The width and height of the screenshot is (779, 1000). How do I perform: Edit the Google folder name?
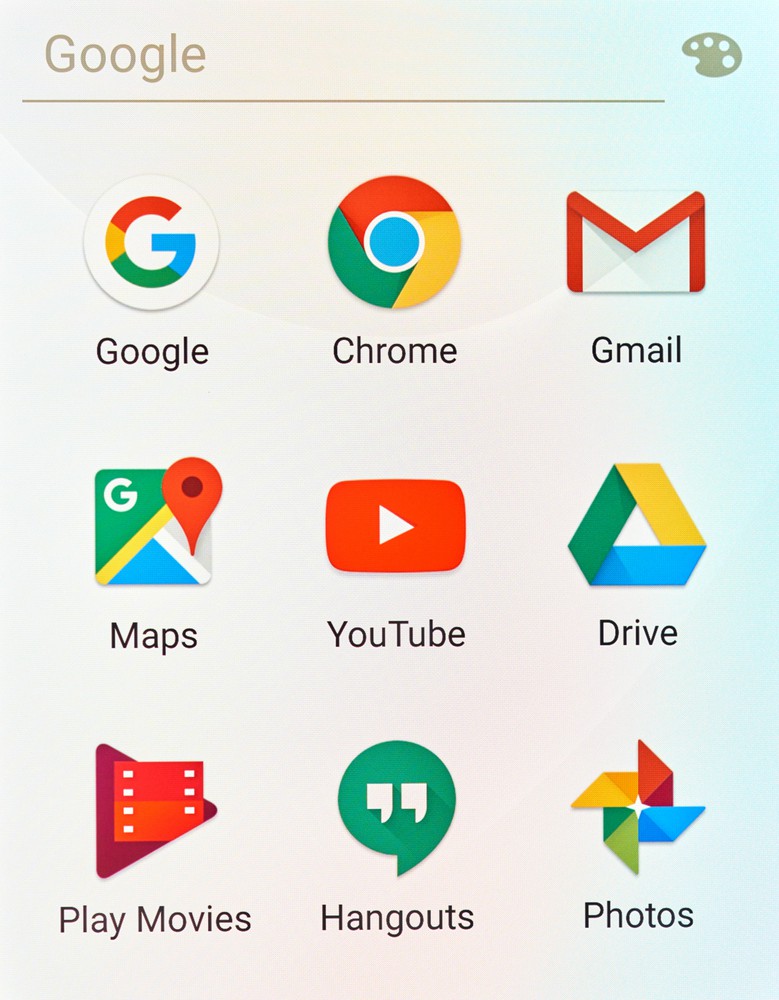(126, 55)
